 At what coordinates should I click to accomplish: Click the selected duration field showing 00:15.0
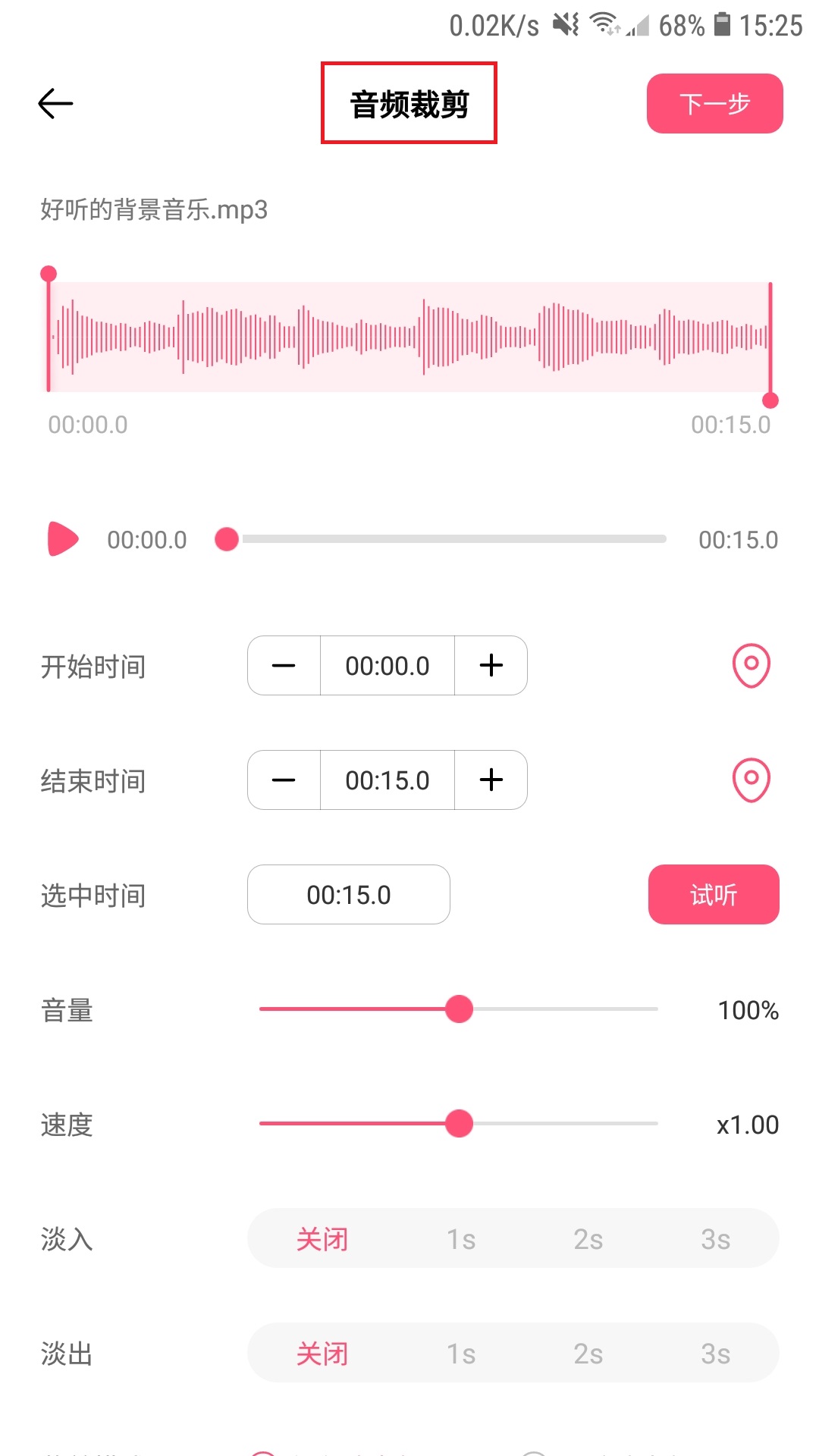click(x=348, y=895)
